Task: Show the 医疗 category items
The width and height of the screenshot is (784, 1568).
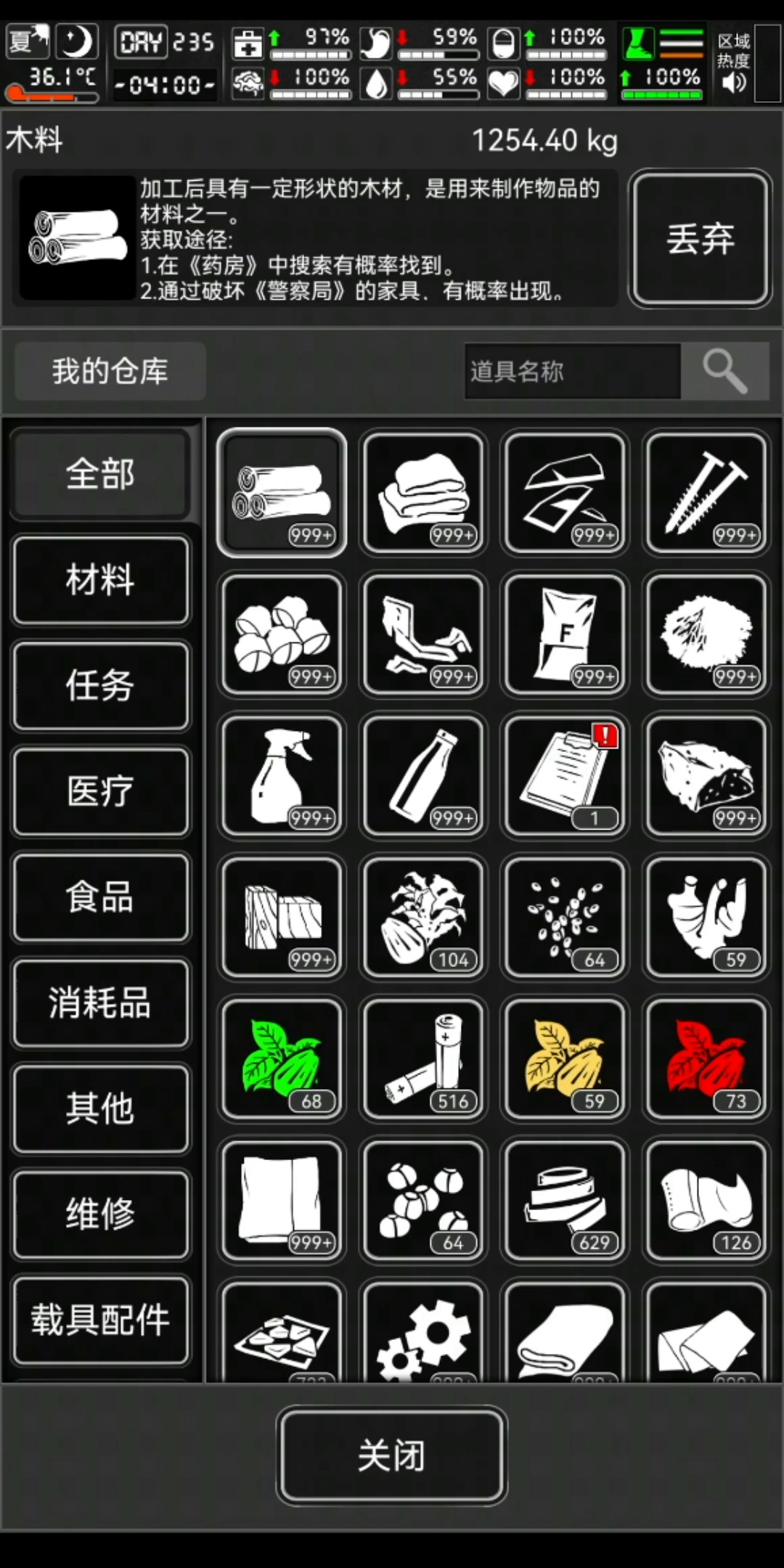Action: pyautogui.click(x=101, y=791)
